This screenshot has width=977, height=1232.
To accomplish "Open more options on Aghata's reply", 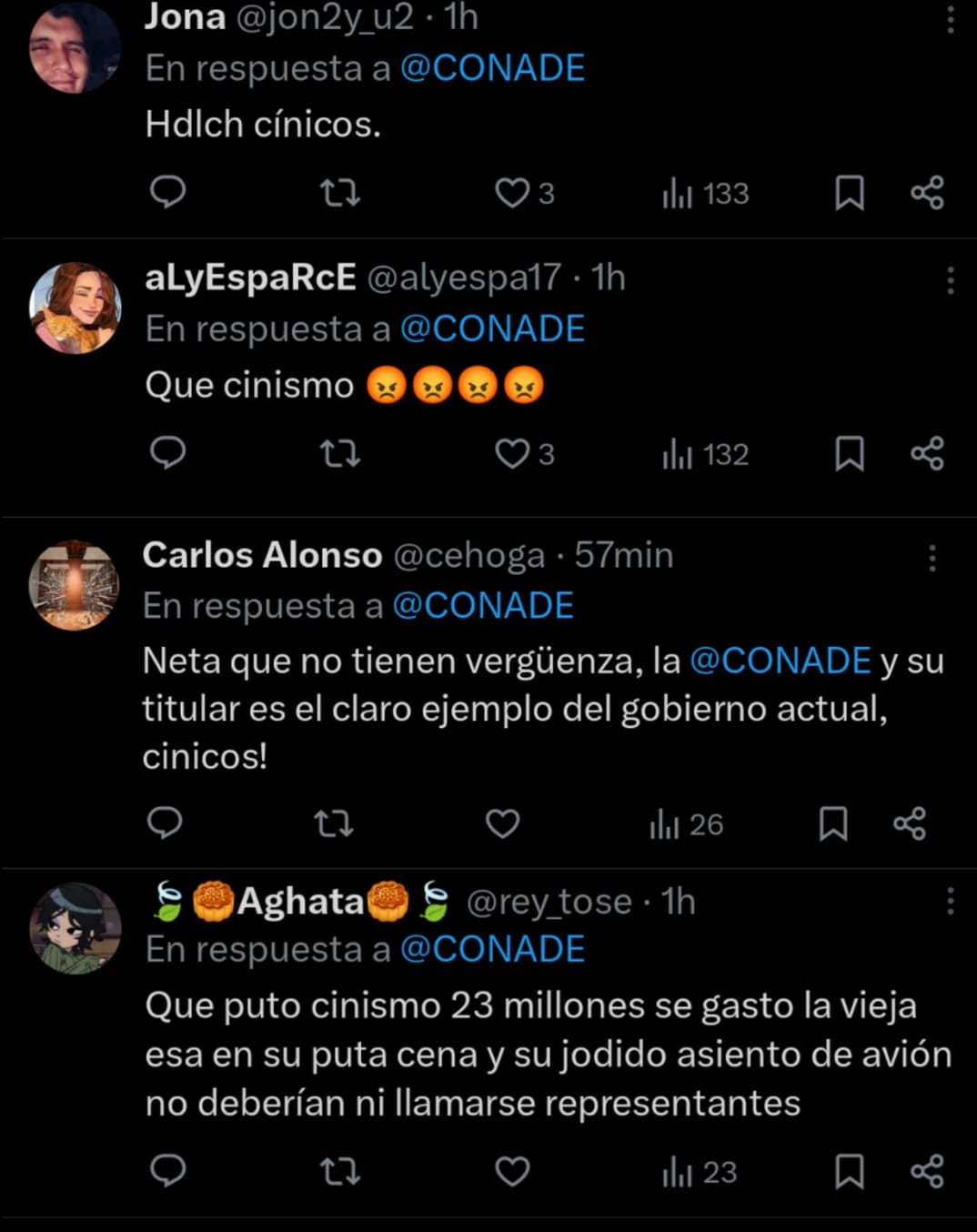I will (952, 901).
